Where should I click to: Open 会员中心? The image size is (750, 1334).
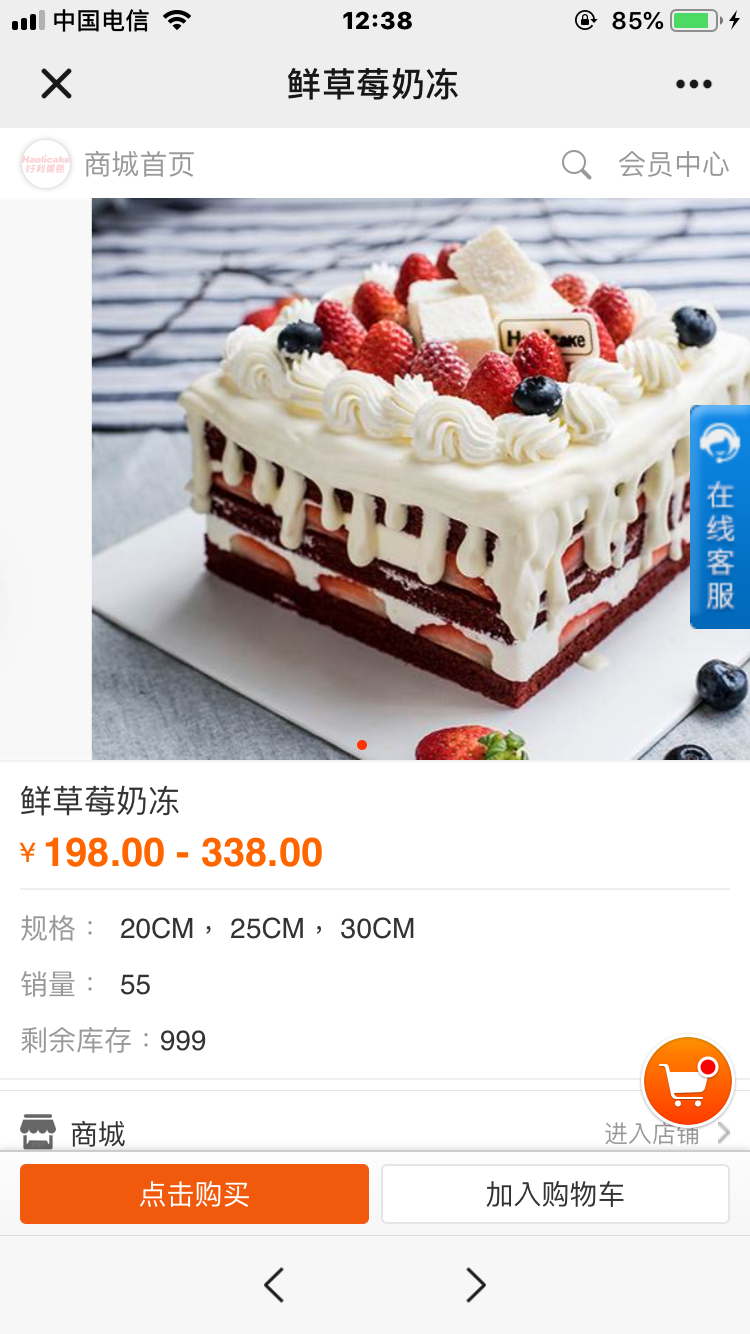(673, 164)
